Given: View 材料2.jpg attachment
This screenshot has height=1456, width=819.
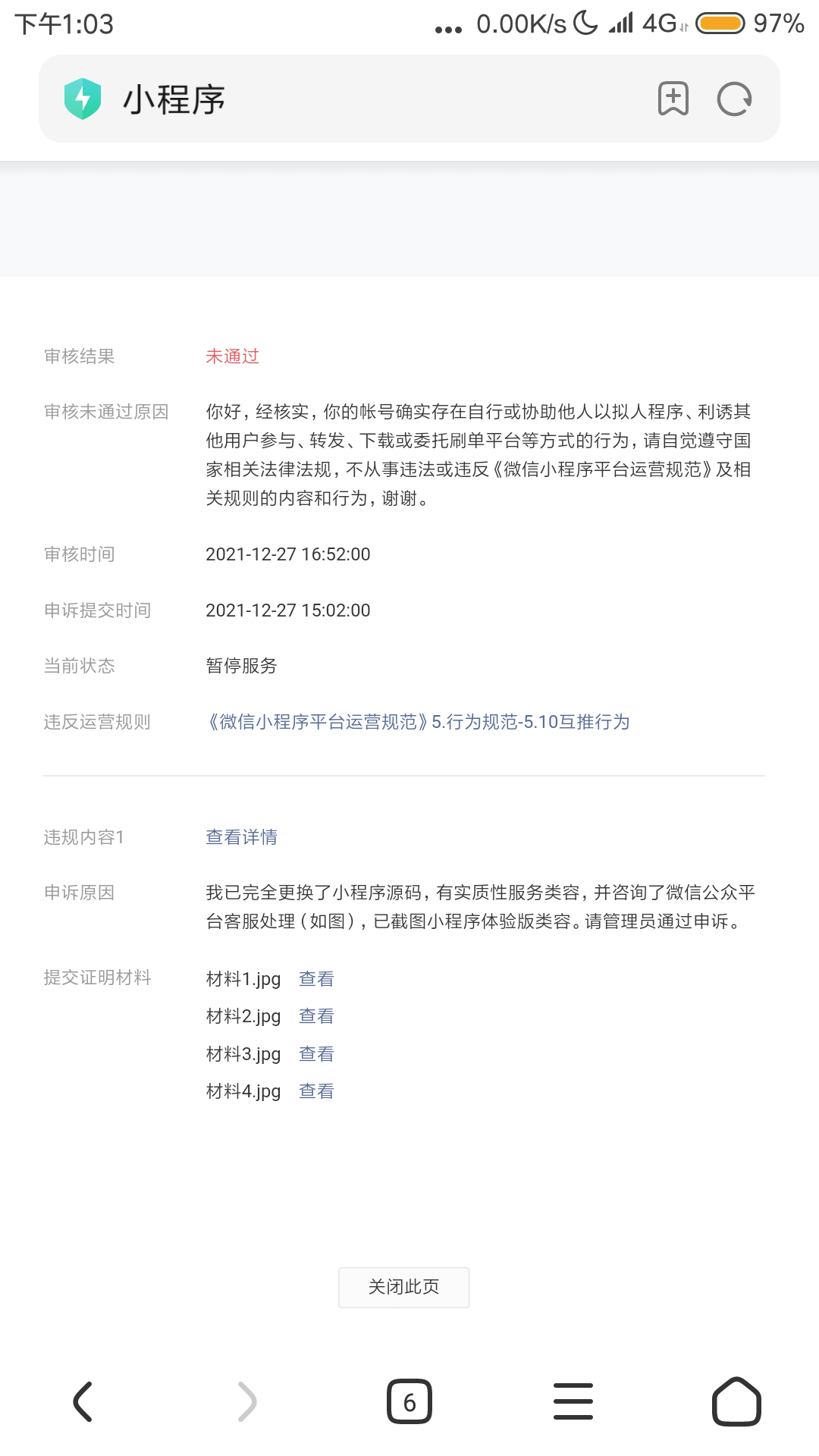Looking at the screenshot, I should point(316,1016).
